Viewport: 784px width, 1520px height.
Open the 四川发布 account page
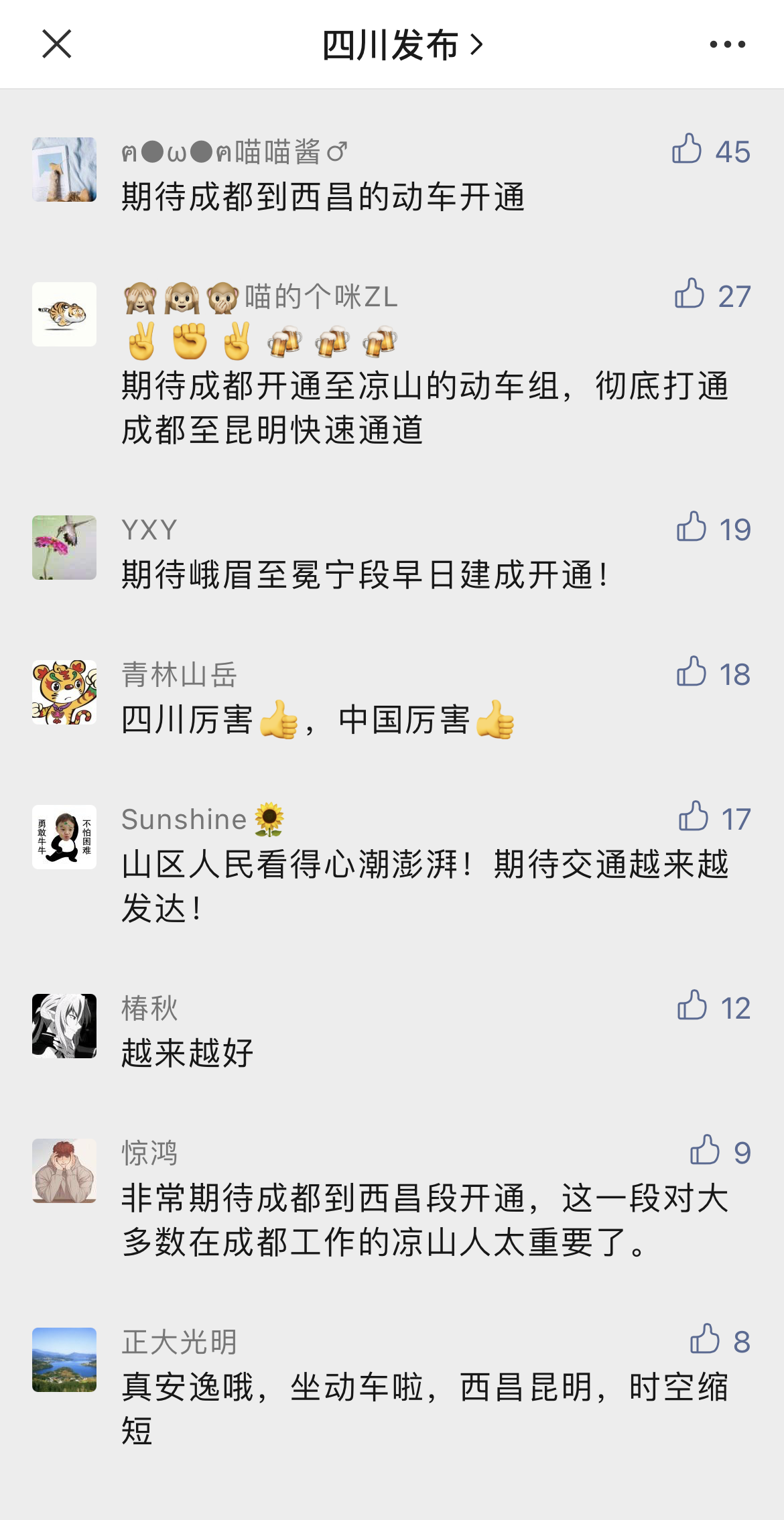[401, 45]
